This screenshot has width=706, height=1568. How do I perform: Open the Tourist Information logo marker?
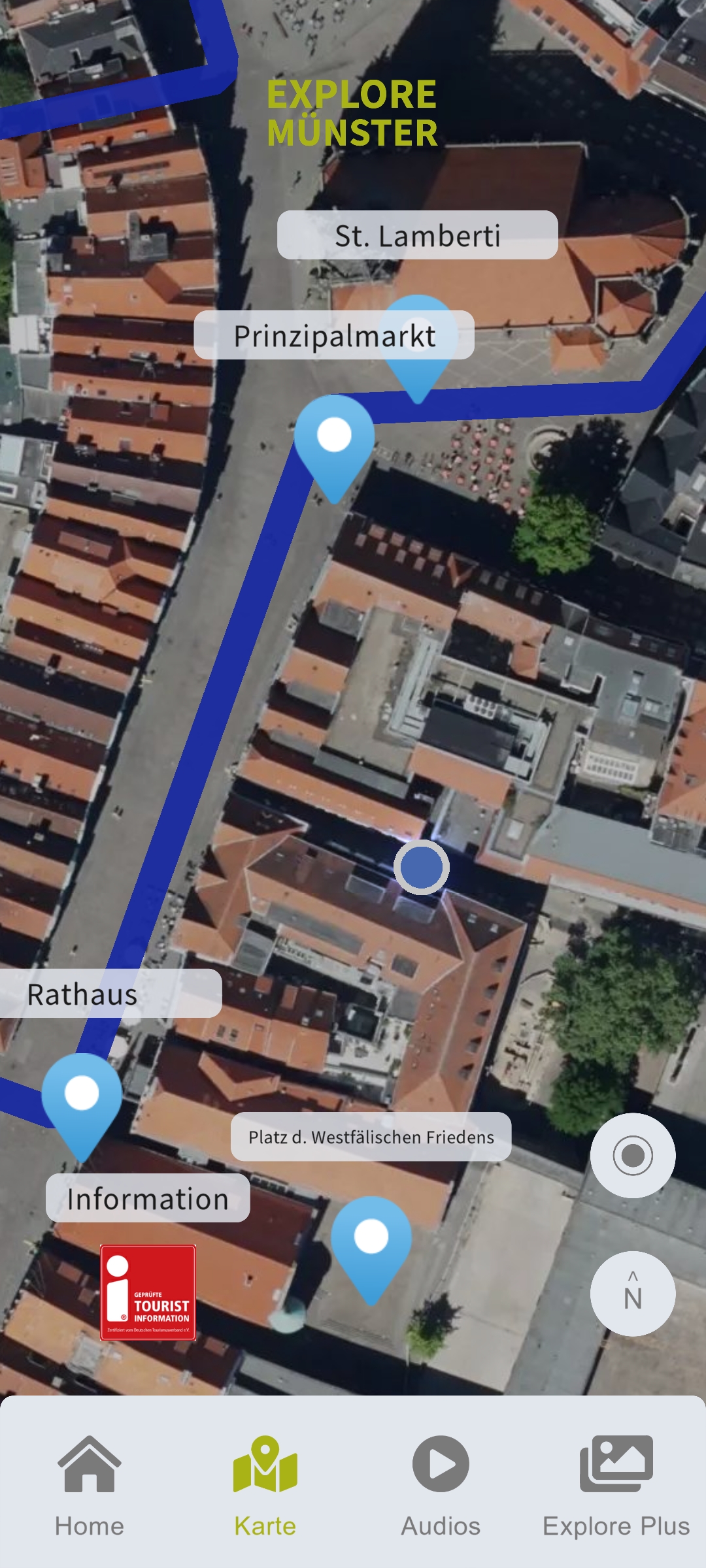click(x=148, y=1292)
